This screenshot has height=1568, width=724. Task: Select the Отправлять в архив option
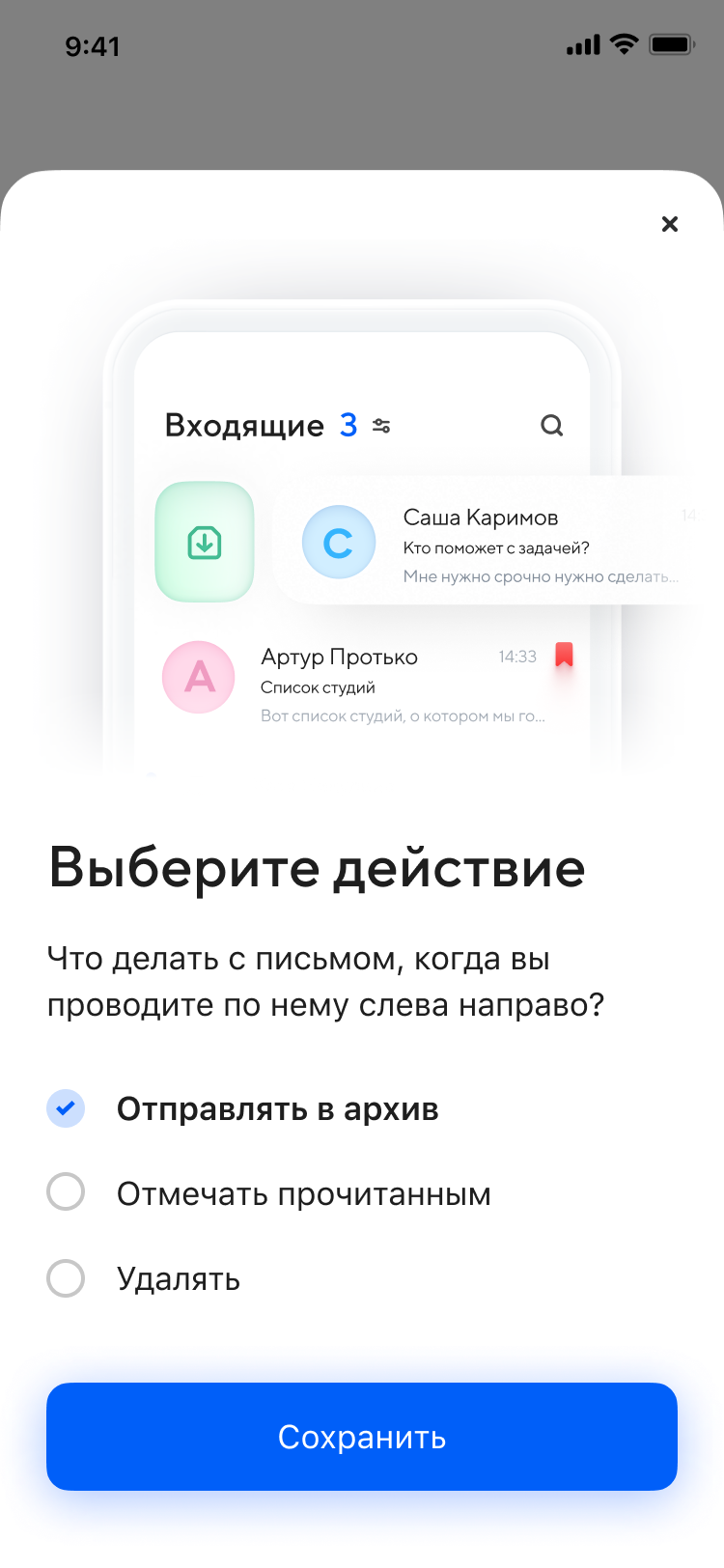(243, 1108)
